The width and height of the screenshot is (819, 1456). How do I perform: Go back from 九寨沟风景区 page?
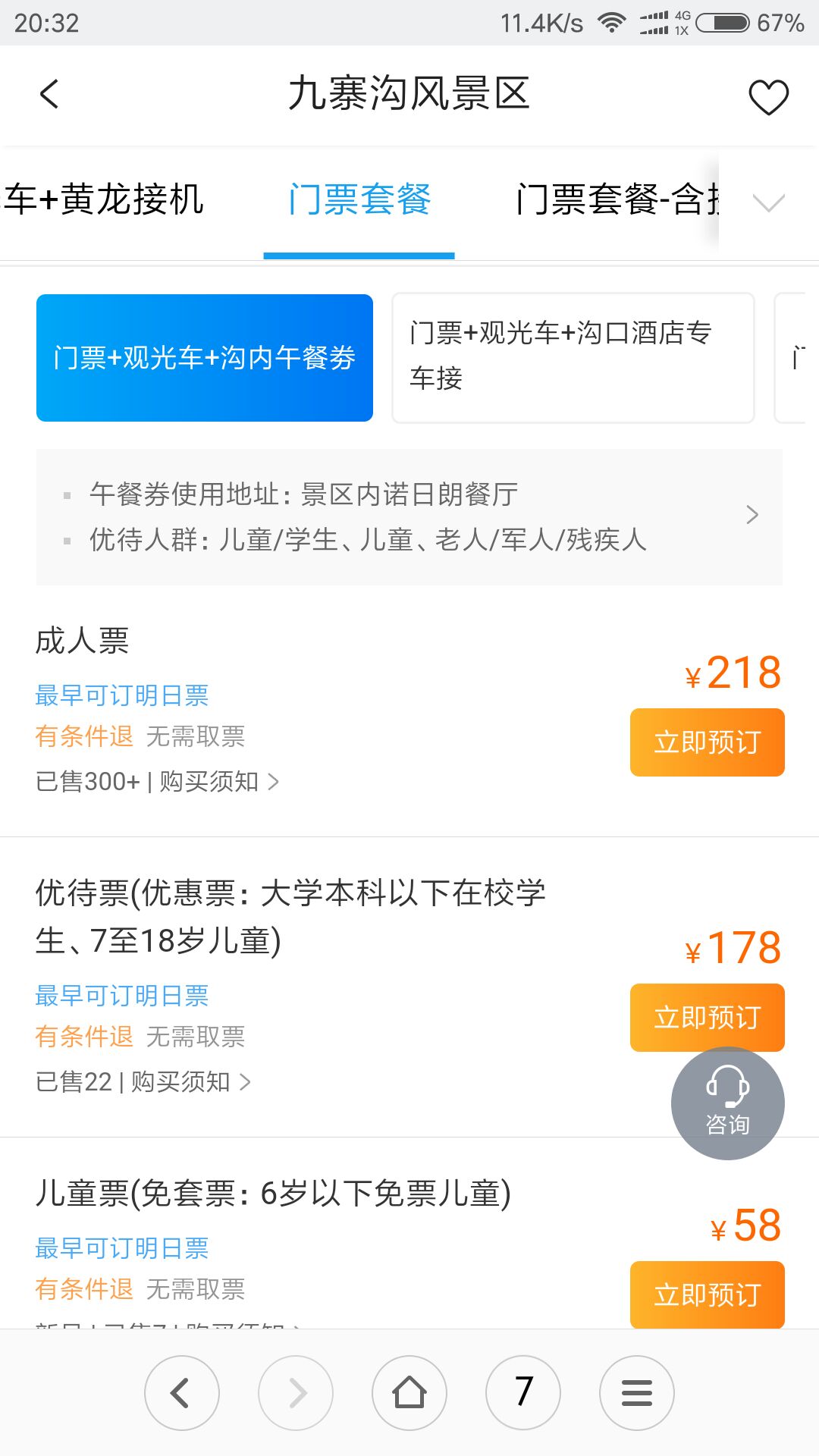pos(49,95)
